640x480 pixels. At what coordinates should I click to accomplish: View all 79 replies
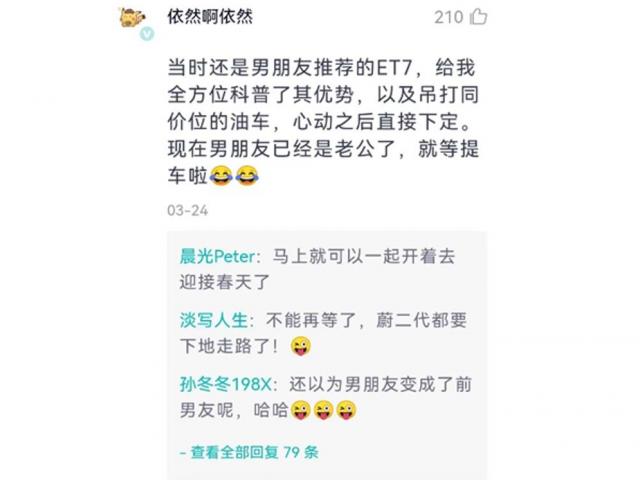coord(249,452)
